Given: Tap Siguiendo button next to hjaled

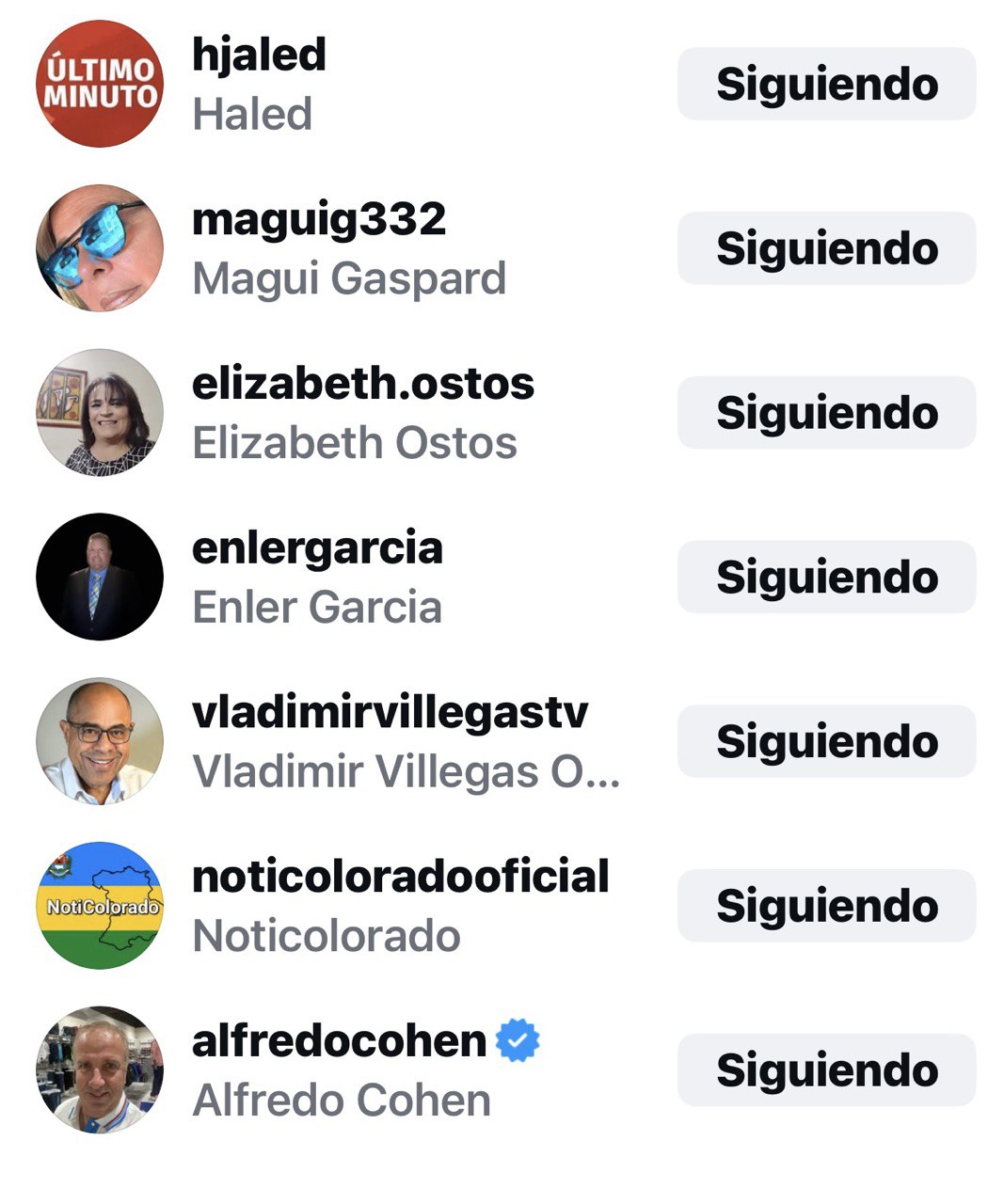Looking at the screenshot, I should tap(826, 84).
